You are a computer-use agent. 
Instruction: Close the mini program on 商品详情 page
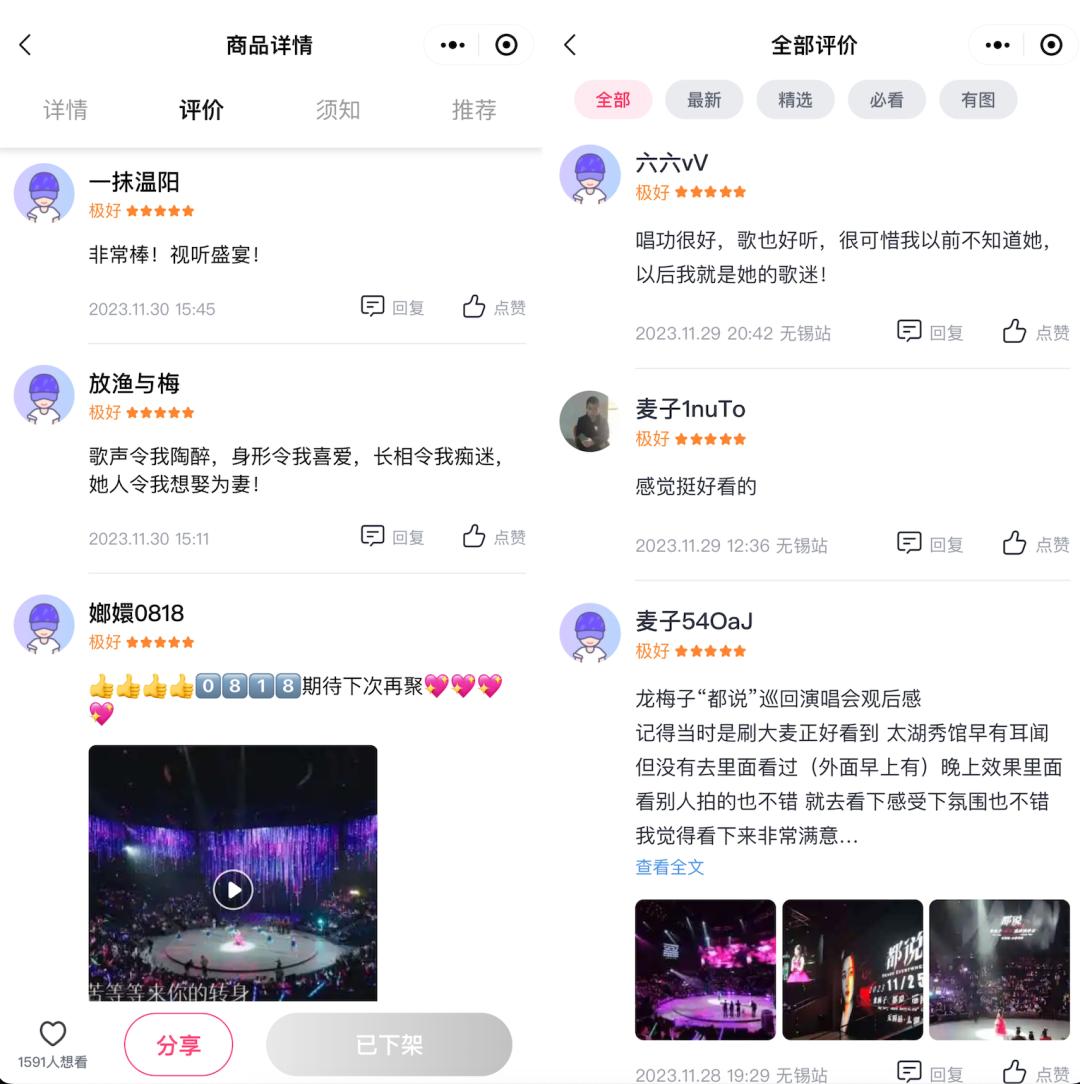tap(507, 45)
